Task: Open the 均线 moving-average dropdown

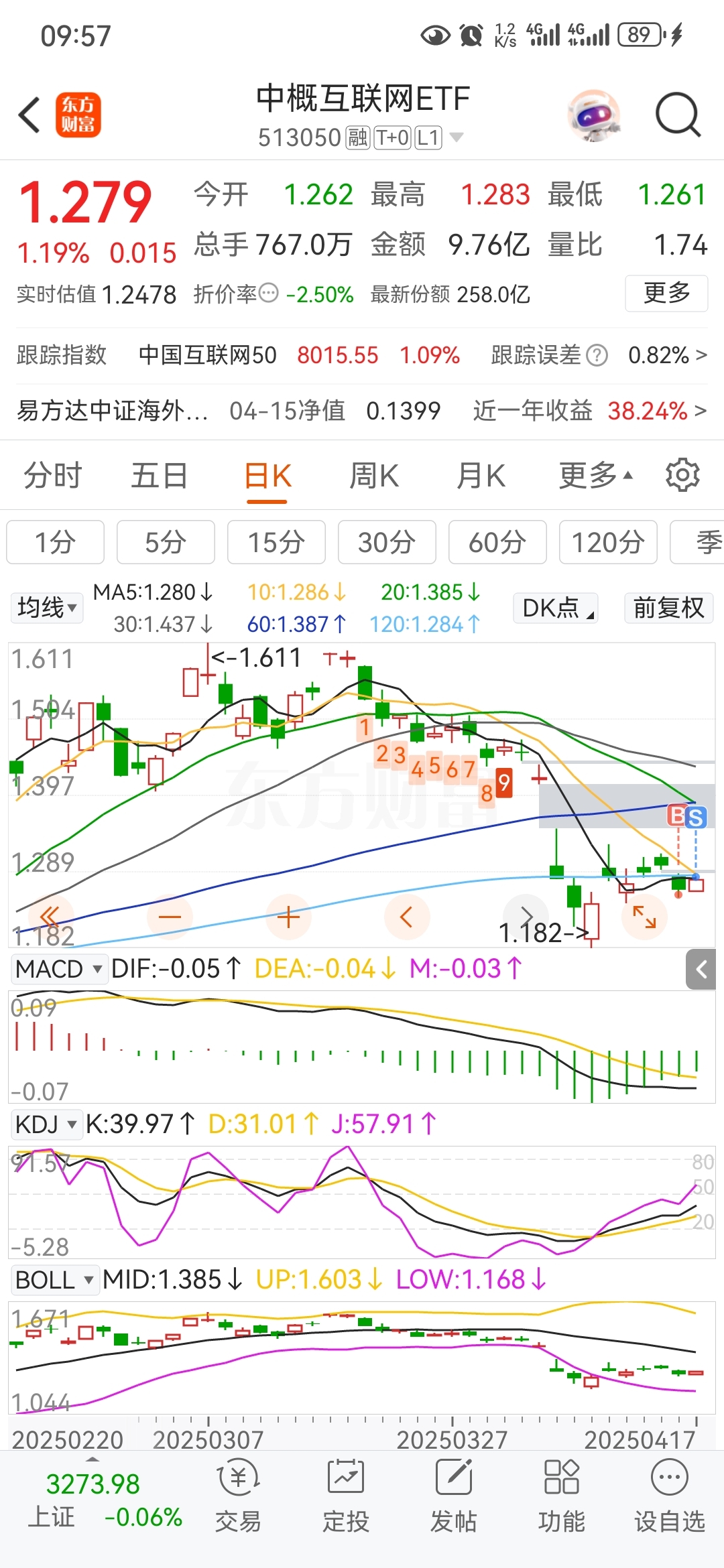Action: tap(46, 607)
